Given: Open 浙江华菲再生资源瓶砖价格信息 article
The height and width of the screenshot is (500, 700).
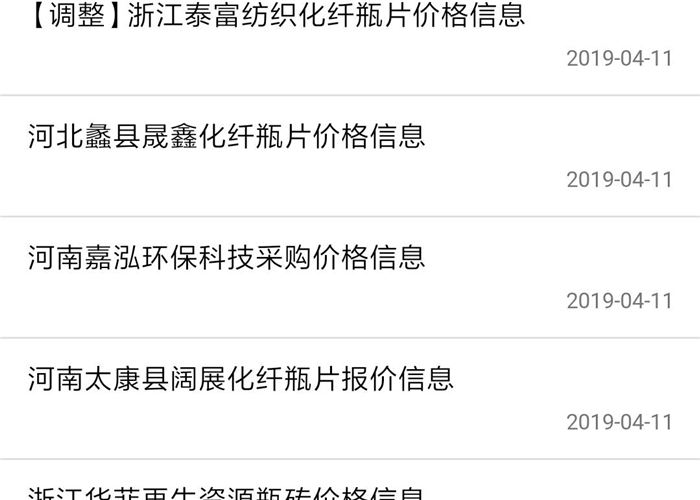Looking at the screenshot, I should [x=227, y=493].
